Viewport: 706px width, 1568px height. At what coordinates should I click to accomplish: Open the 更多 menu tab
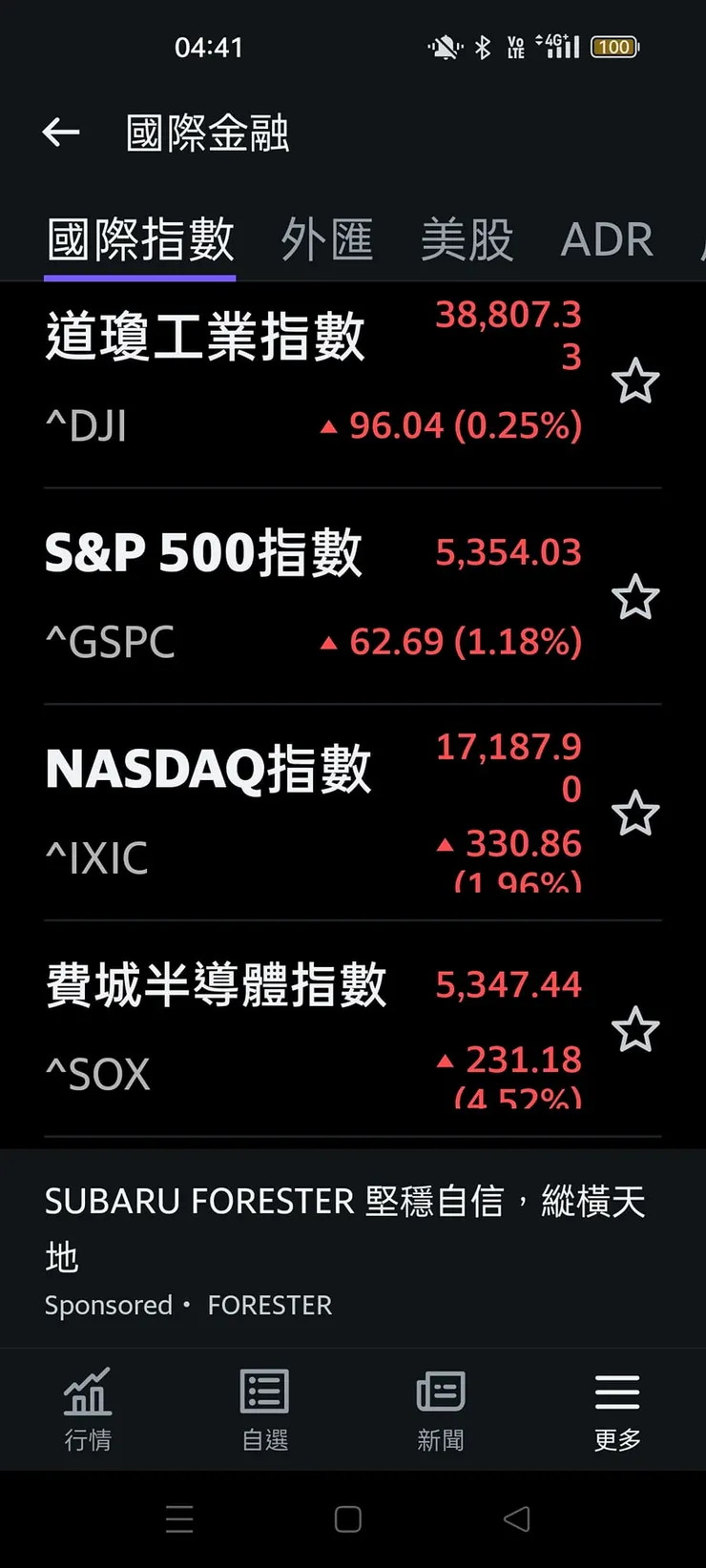point(617,1409)
